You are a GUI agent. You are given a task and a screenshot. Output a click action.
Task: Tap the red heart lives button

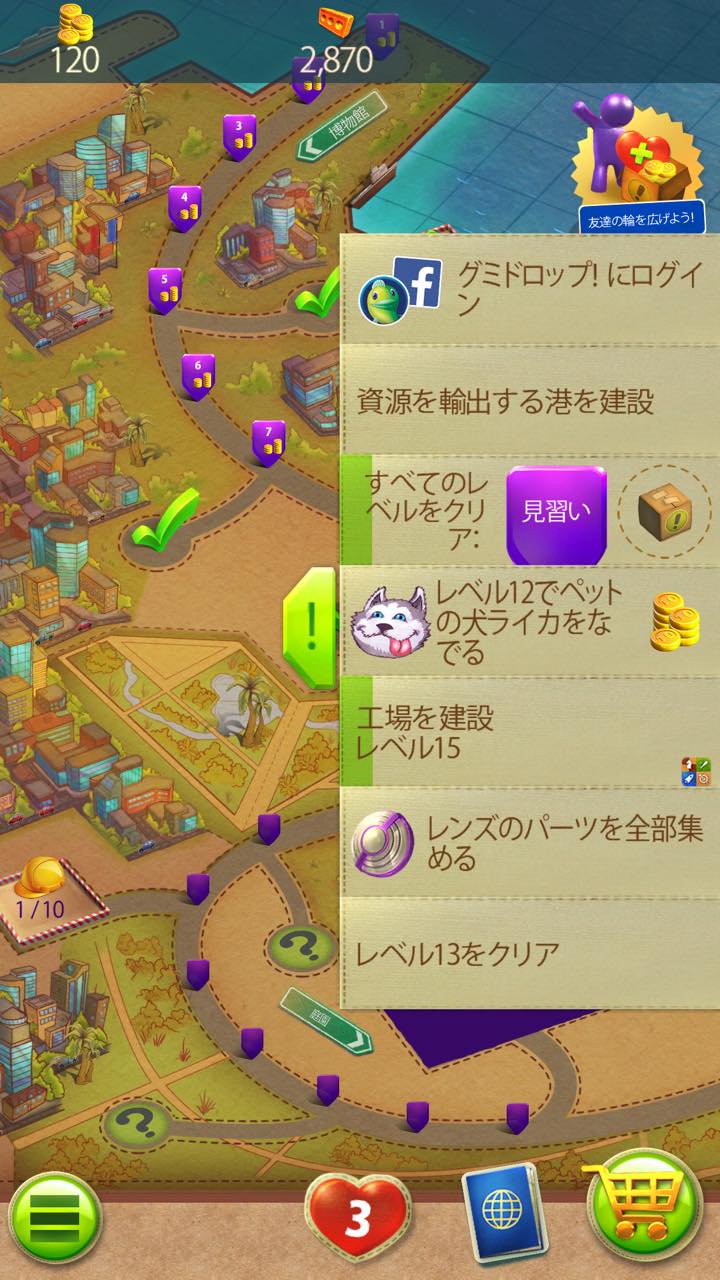[x=357, y=1216]
